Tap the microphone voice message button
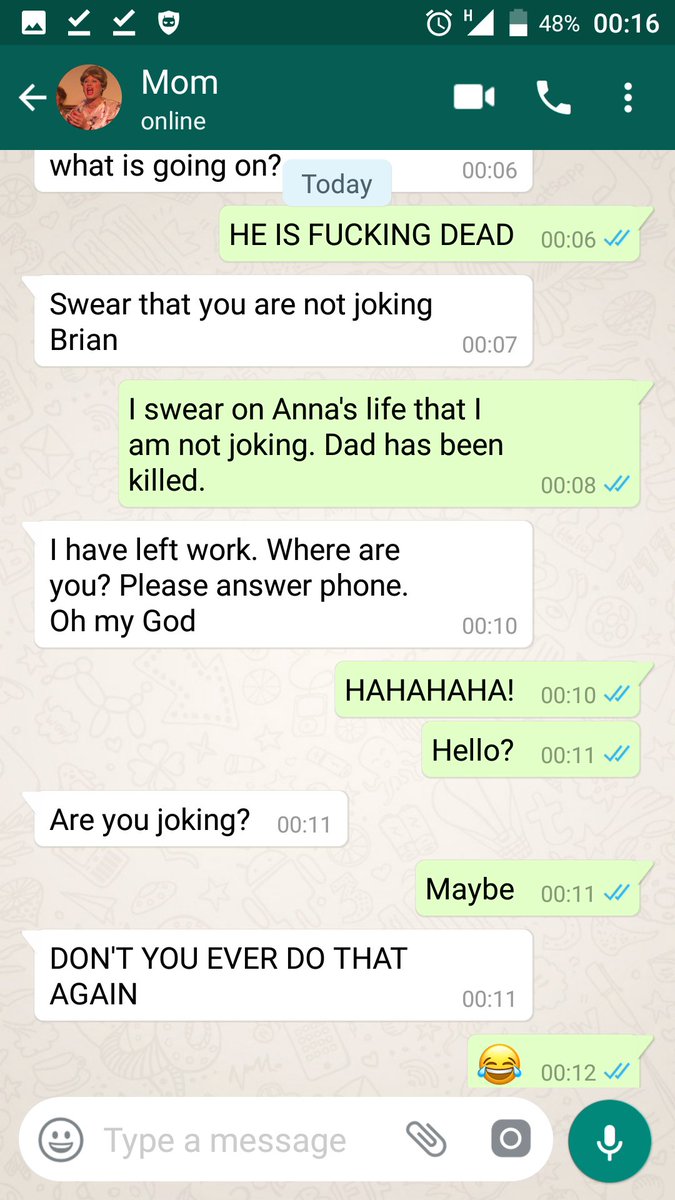675x1200 pixels. coord(609,1141)
